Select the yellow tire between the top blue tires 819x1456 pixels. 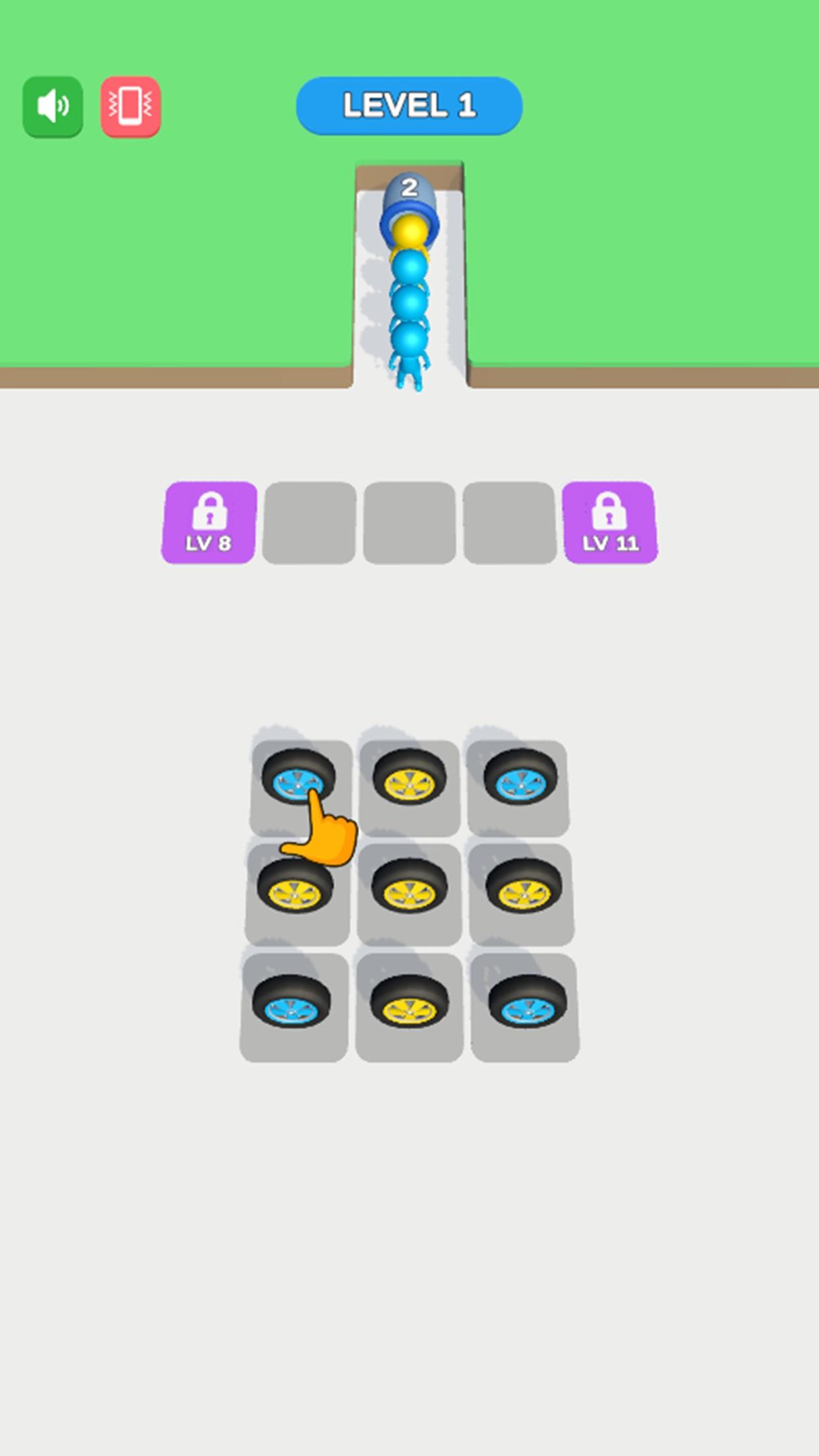pyautogui.click(x=409, y=777)
